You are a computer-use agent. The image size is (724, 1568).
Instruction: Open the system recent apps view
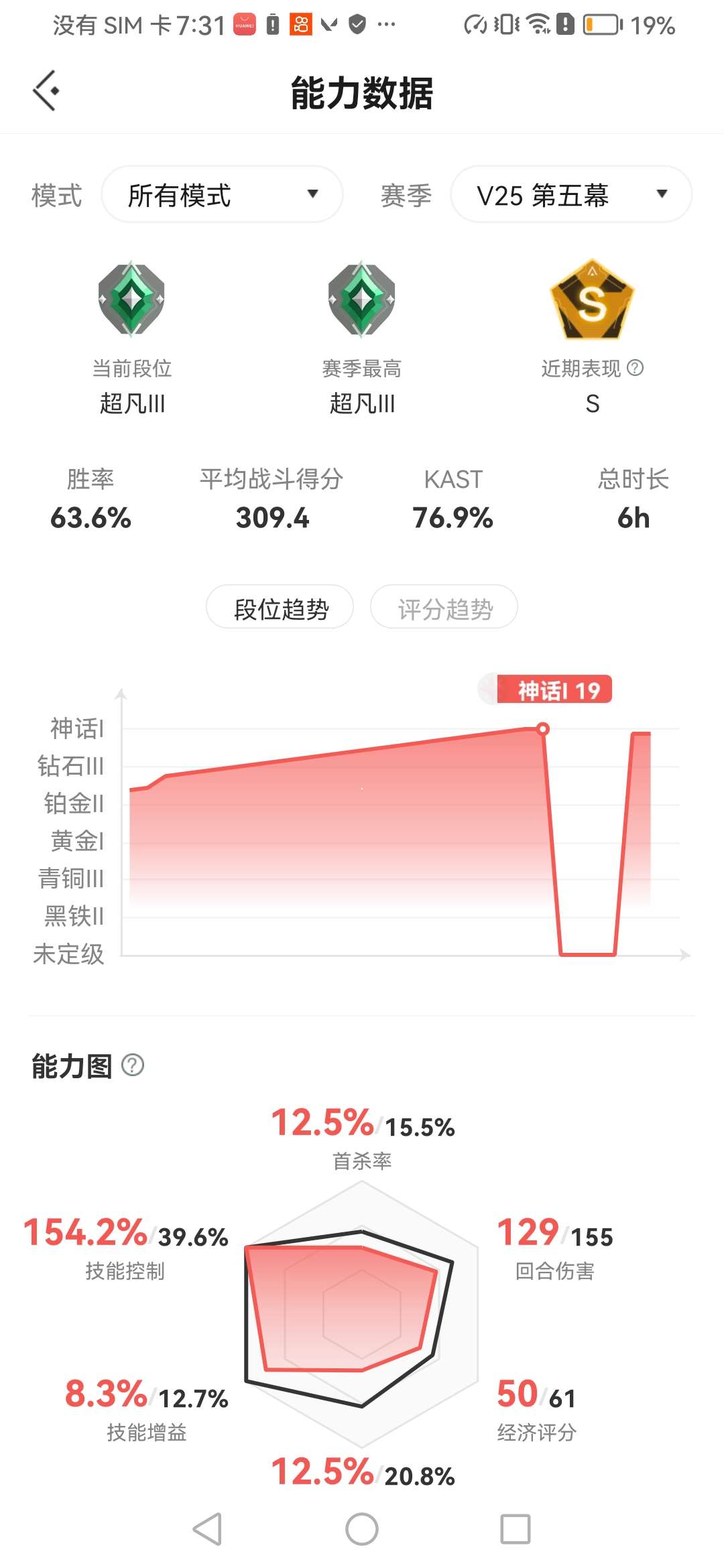point(516,1529)
